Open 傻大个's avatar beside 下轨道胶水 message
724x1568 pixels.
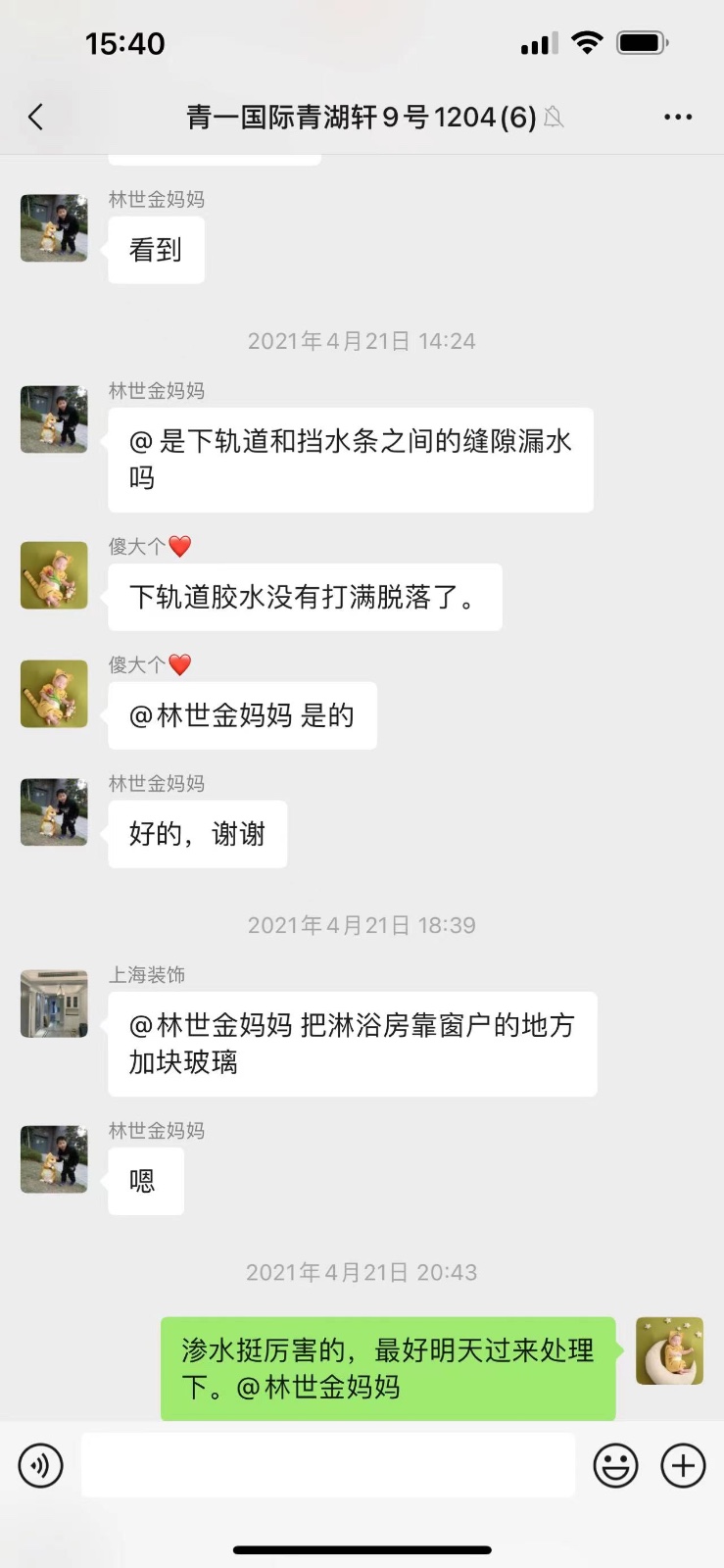(54, 575)
